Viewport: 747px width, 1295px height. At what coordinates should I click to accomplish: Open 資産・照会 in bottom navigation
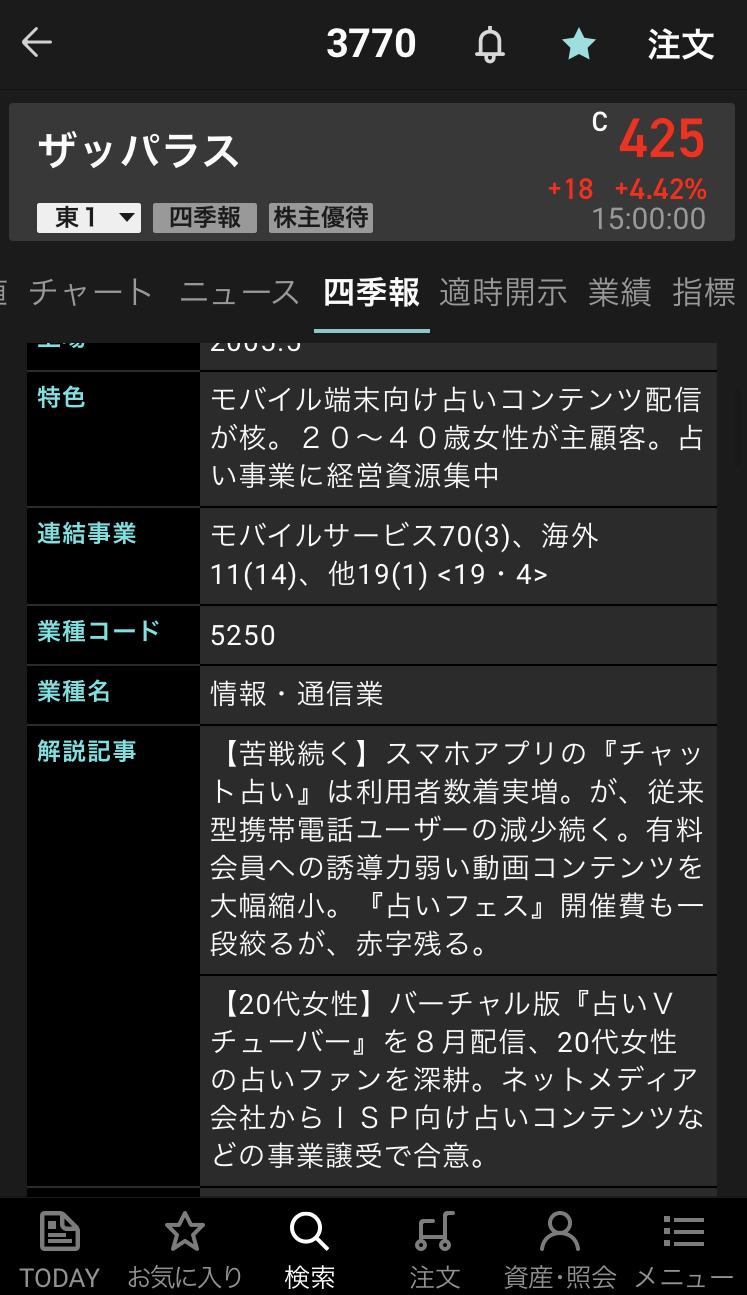click(x=559, y=1248)
